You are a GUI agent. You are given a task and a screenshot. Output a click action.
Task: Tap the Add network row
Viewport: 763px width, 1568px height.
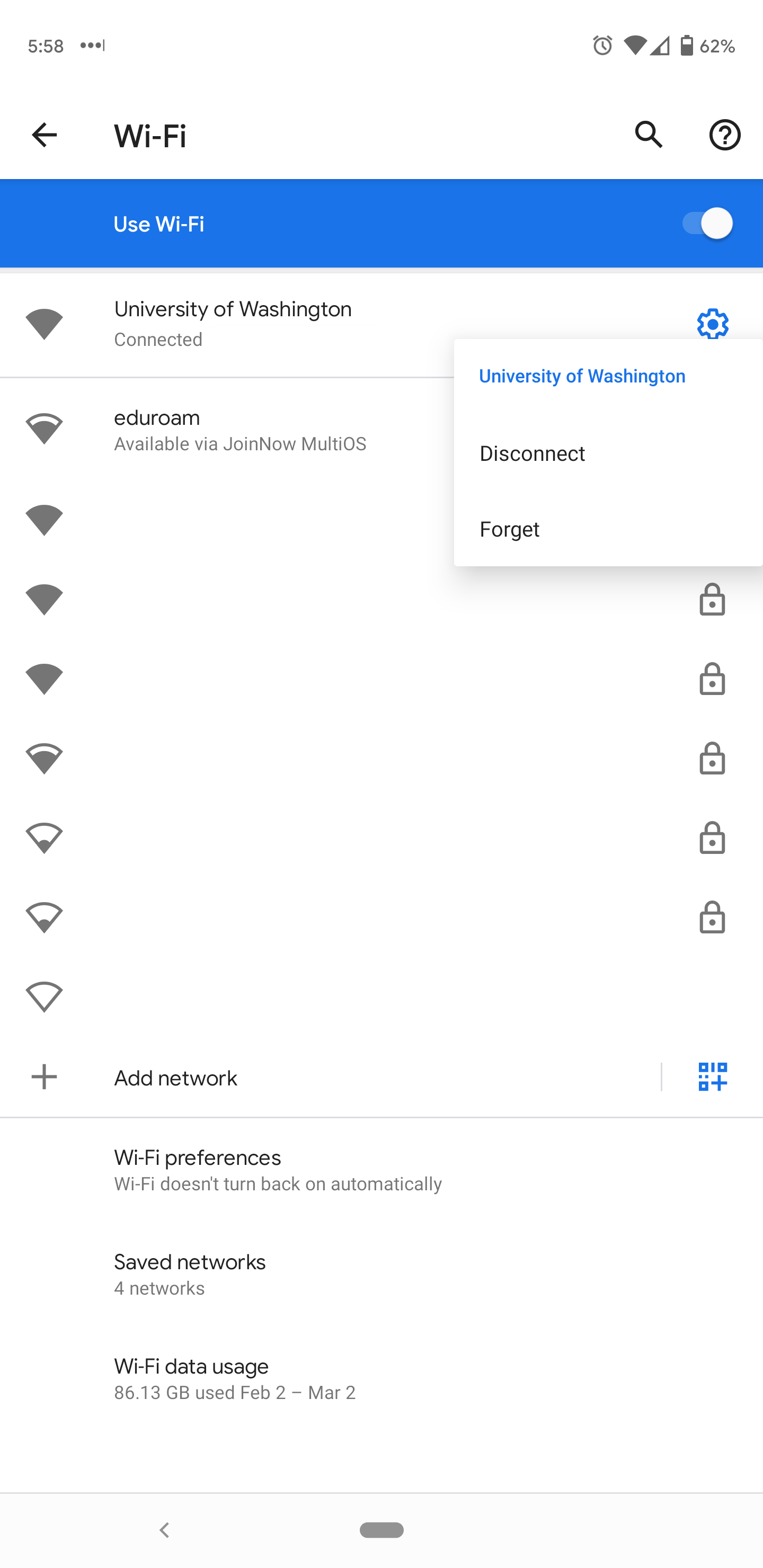330,1077
